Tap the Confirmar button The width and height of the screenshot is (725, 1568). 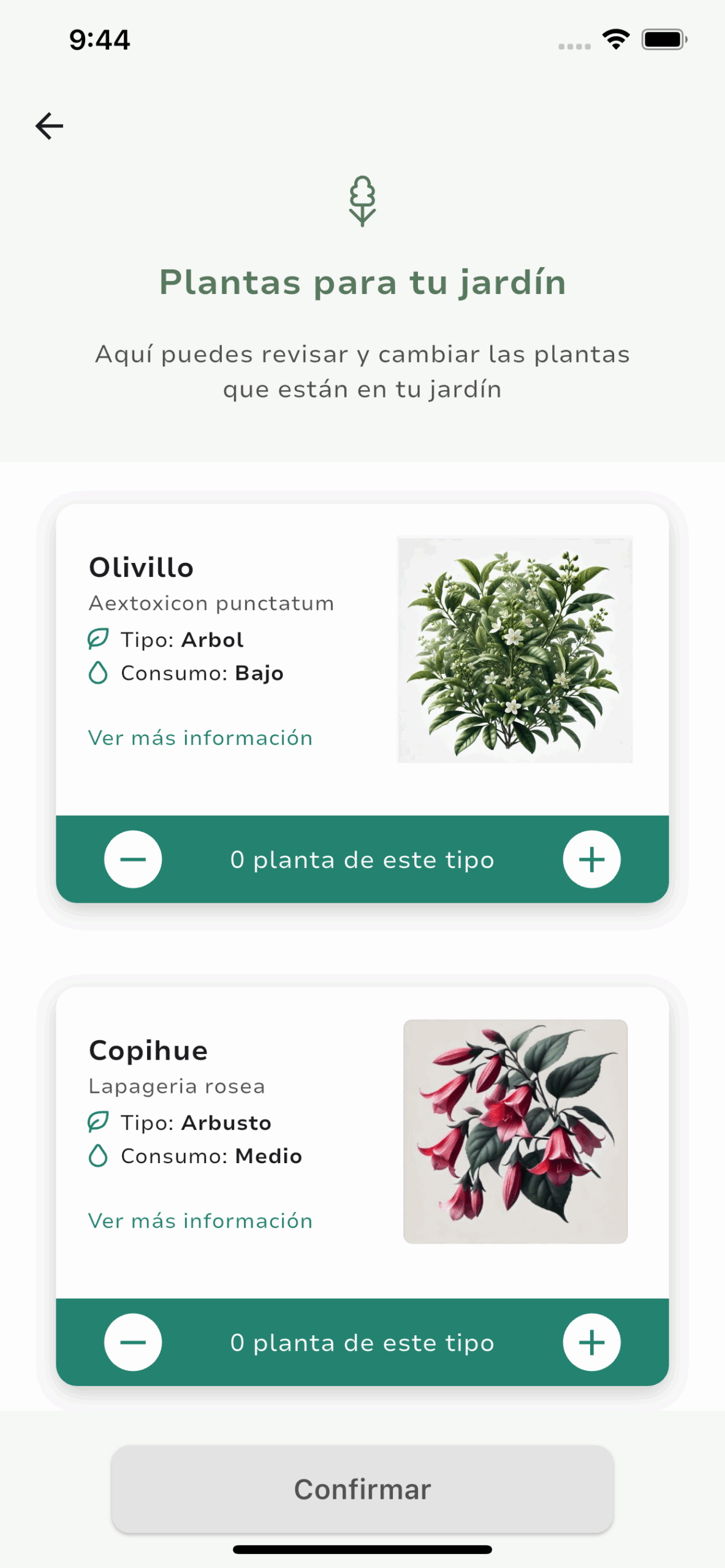(362, 1489)
